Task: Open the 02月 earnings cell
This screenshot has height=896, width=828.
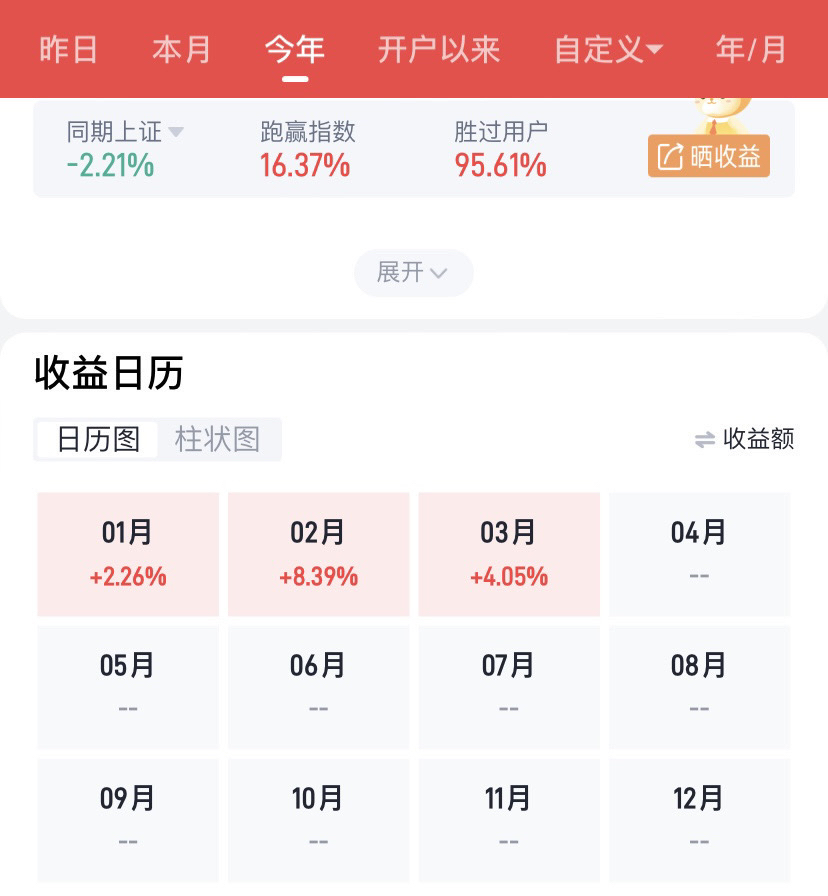Action: click(318, 554)
